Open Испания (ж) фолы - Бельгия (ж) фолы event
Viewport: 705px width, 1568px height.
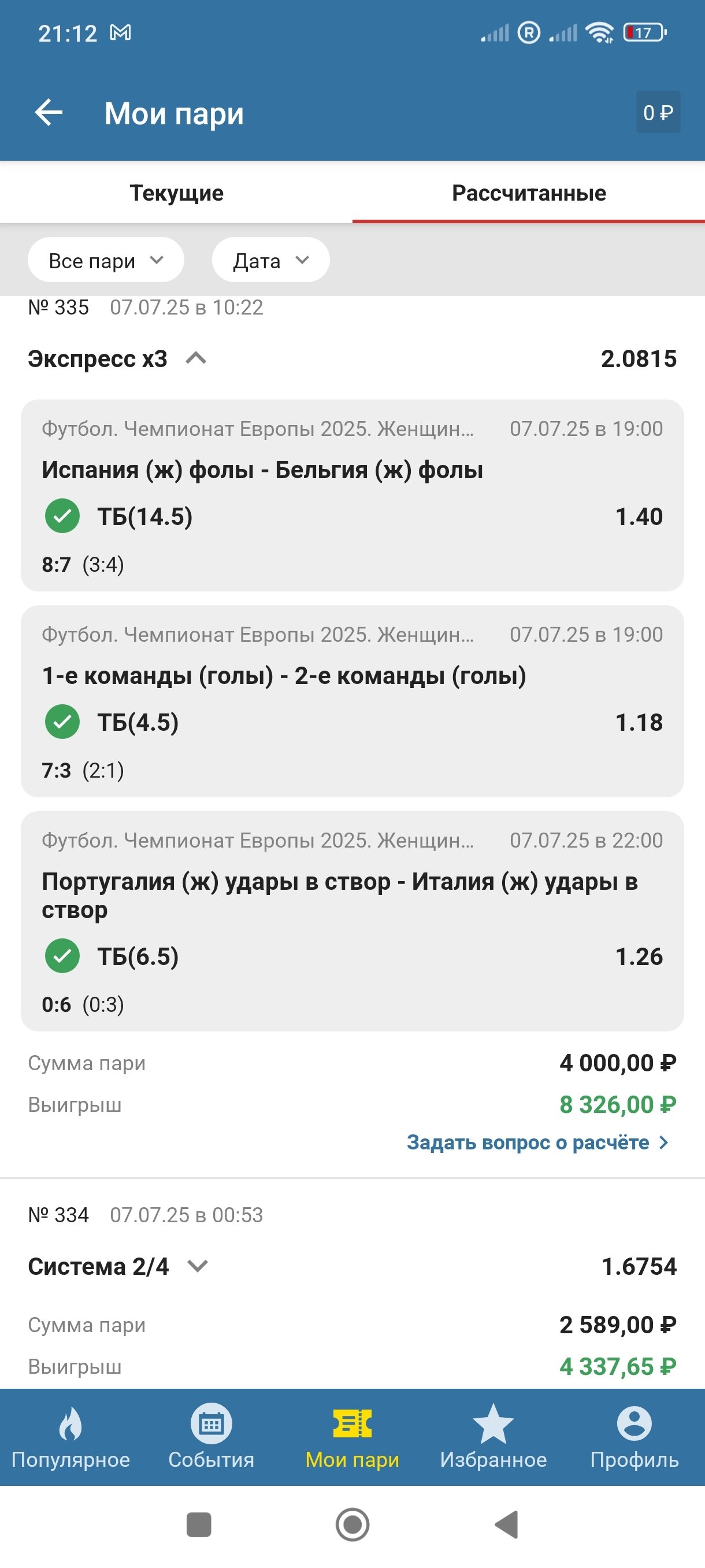point(262,470)
